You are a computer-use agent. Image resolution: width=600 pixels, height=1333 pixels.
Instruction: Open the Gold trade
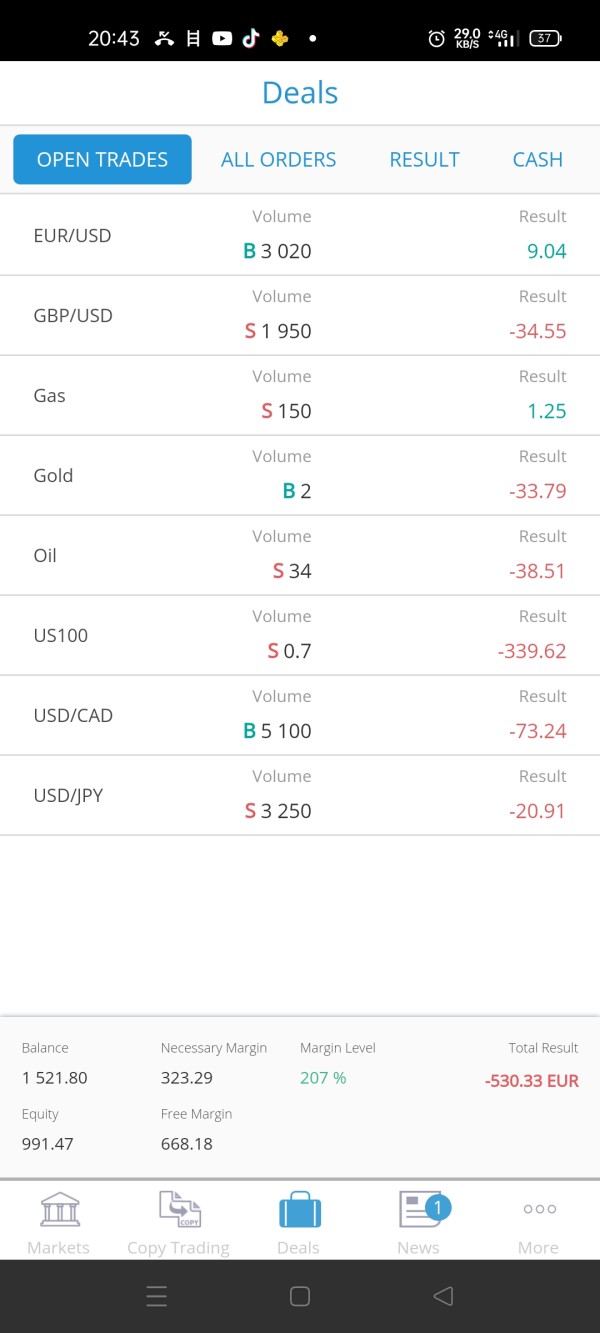300,475
